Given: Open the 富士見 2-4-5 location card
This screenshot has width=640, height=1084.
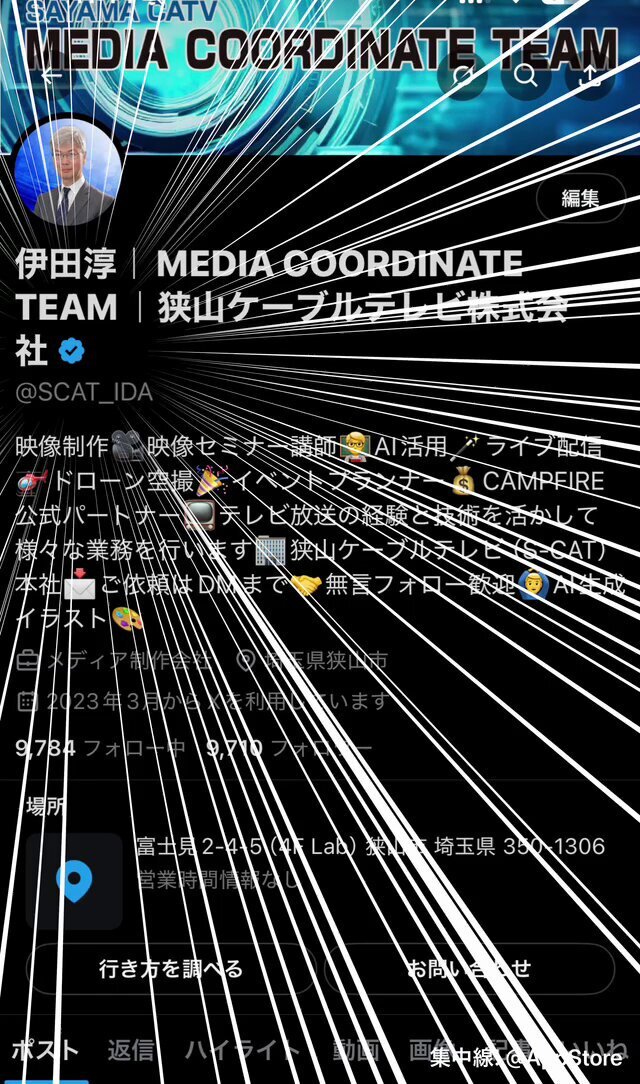Looking at the screenshot, I should click(319, 881).
